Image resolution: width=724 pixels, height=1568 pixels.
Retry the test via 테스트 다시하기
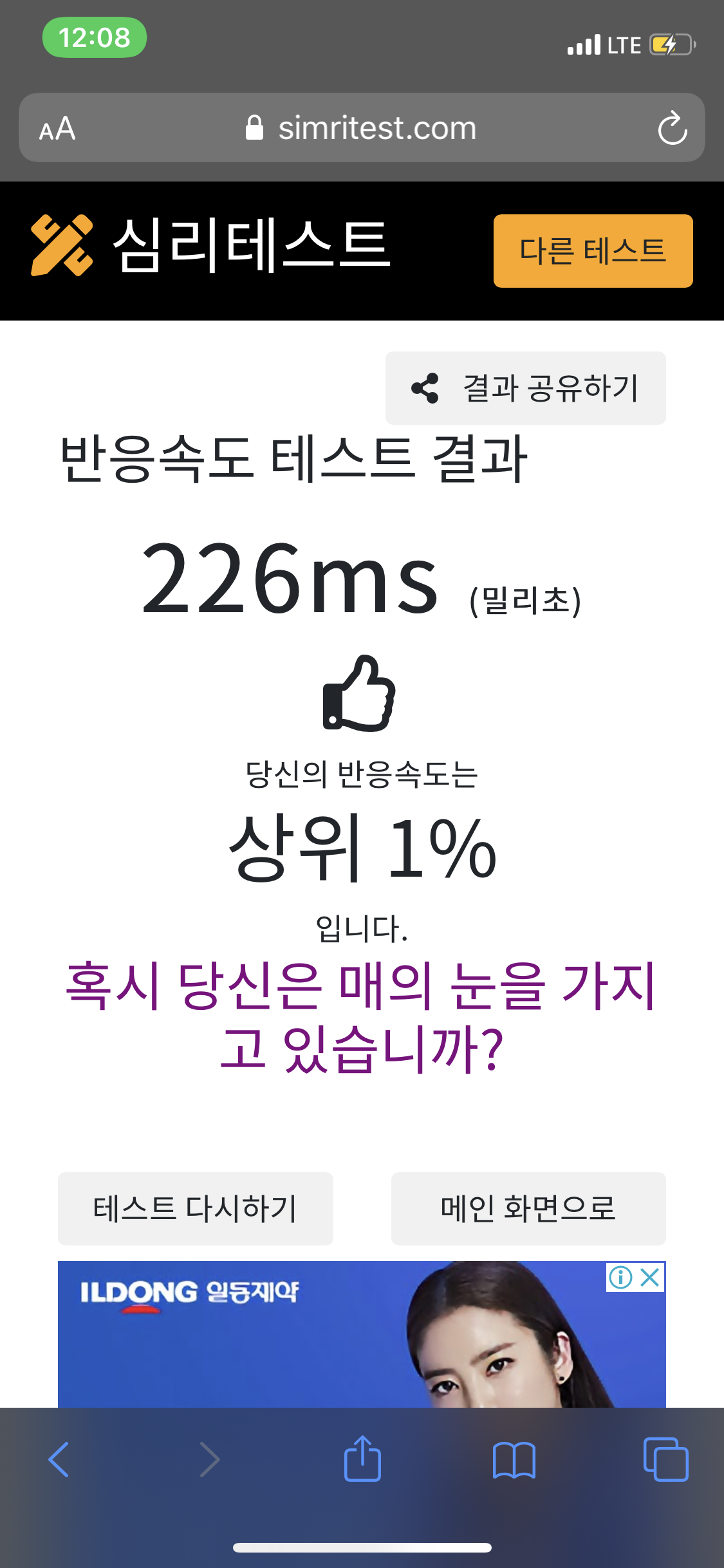pos(195,1208)
